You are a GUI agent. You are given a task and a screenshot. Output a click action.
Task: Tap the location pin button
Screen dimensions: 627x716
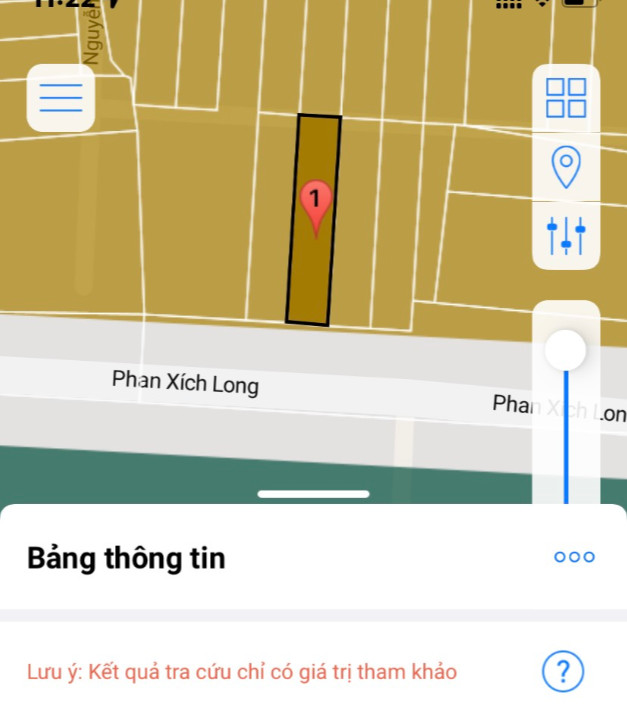point(566,166)
